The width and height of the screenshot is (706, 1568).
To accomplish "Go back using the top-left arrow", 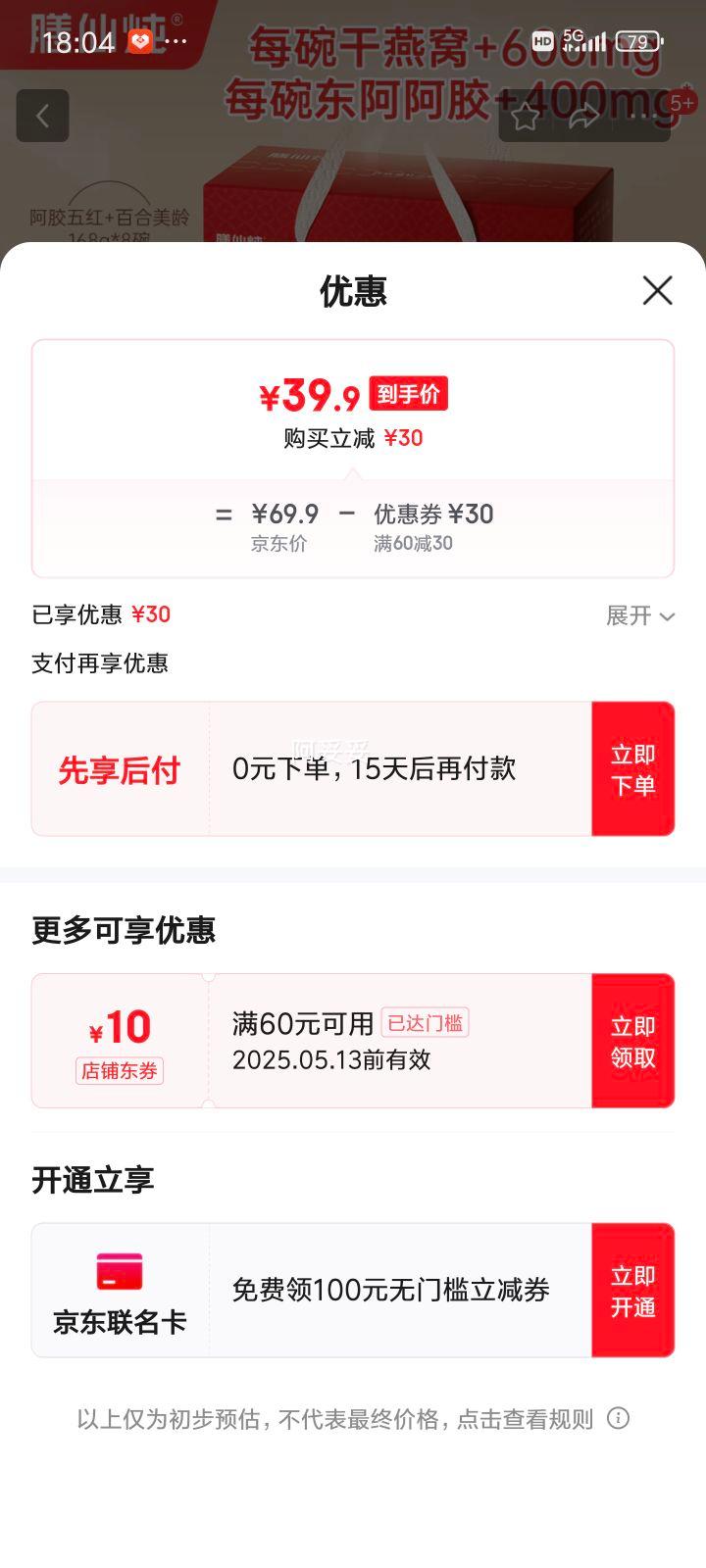I will point(42,117).
